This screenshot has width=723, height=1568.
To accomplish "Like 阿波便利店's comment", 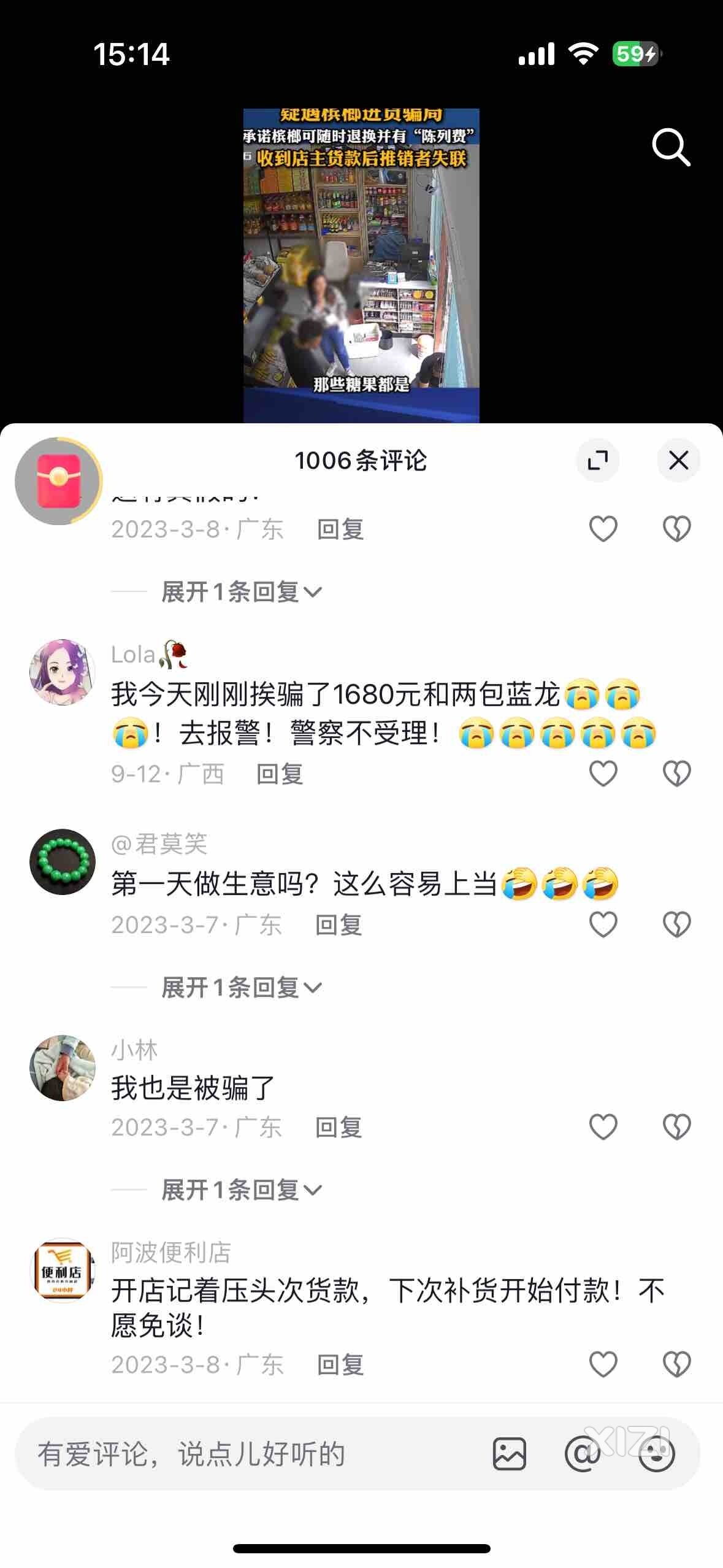I will [603, 1364].
